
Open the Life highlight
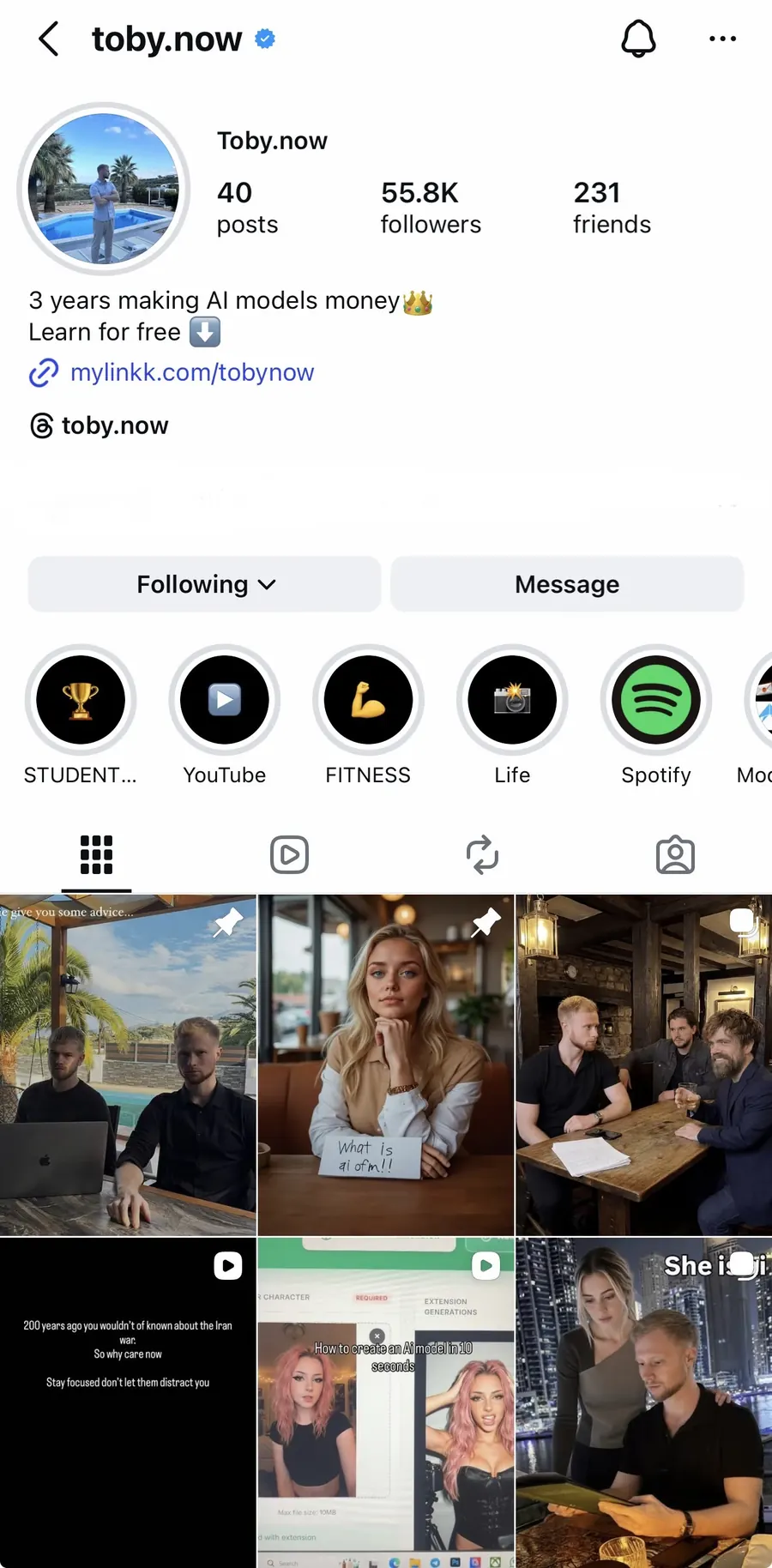pos(512,700)
